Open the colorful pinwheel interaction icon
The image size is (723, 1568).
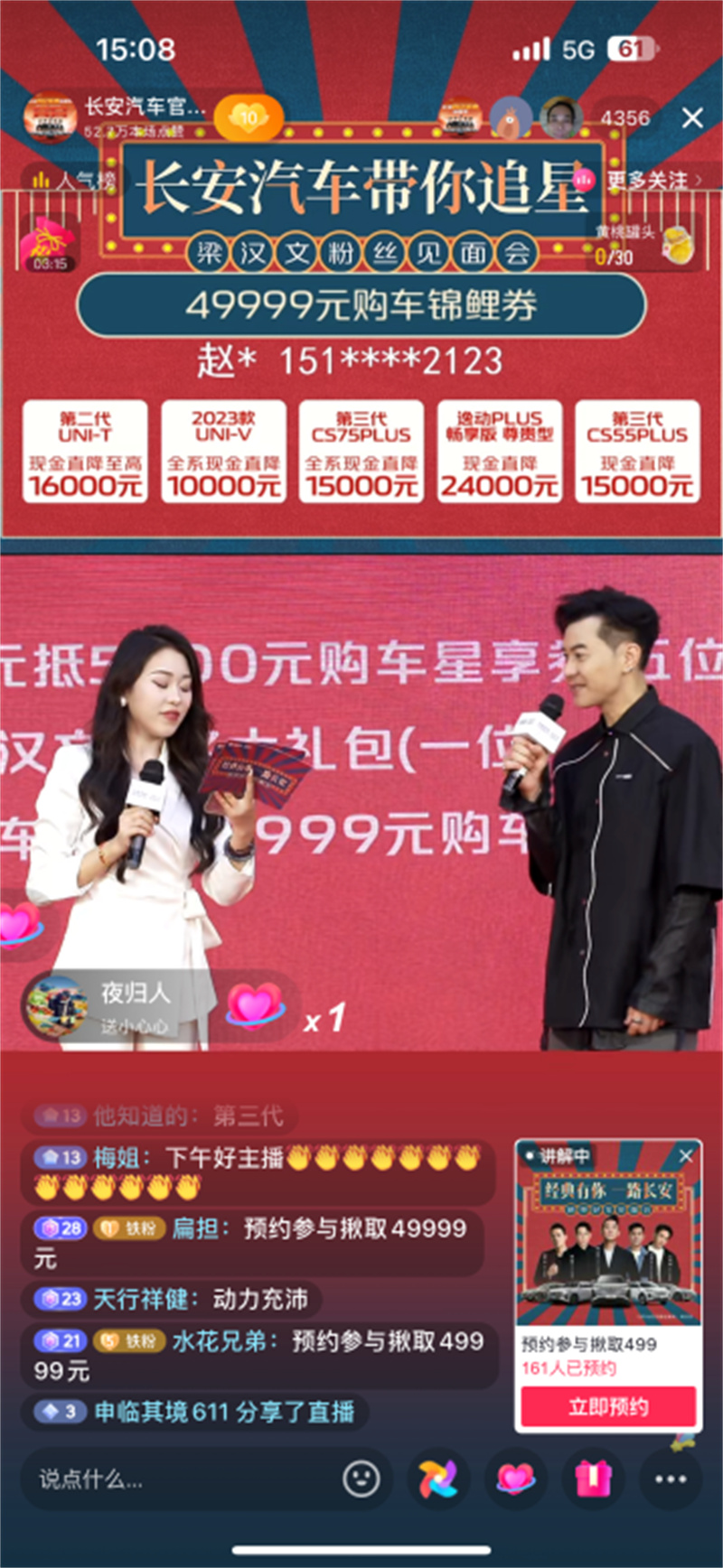point(437,1479)
